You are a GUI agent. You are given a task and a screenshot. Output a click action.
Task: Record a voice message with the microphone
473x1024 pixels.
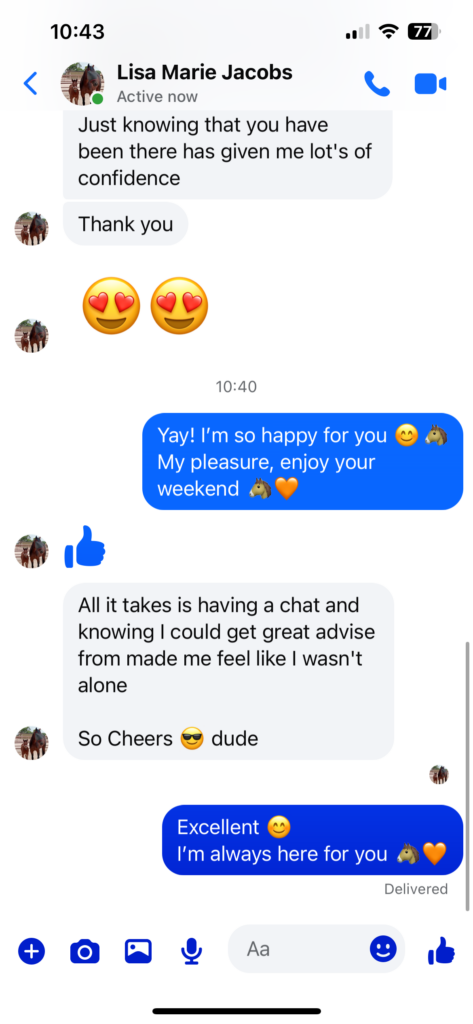tap(191, 951)
